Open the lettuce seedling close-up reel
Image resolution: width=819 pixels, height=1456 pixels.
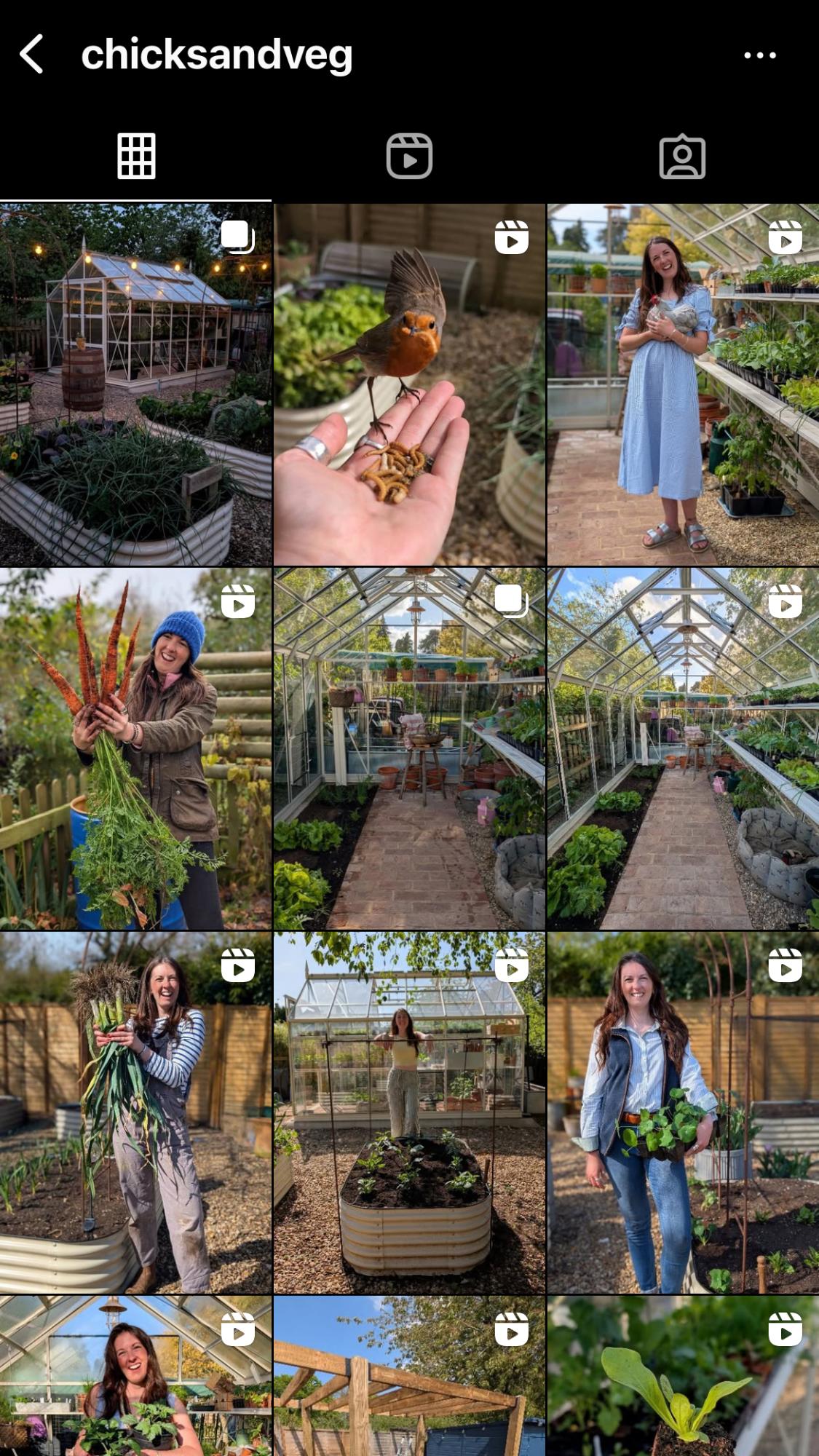[683, 1376]
